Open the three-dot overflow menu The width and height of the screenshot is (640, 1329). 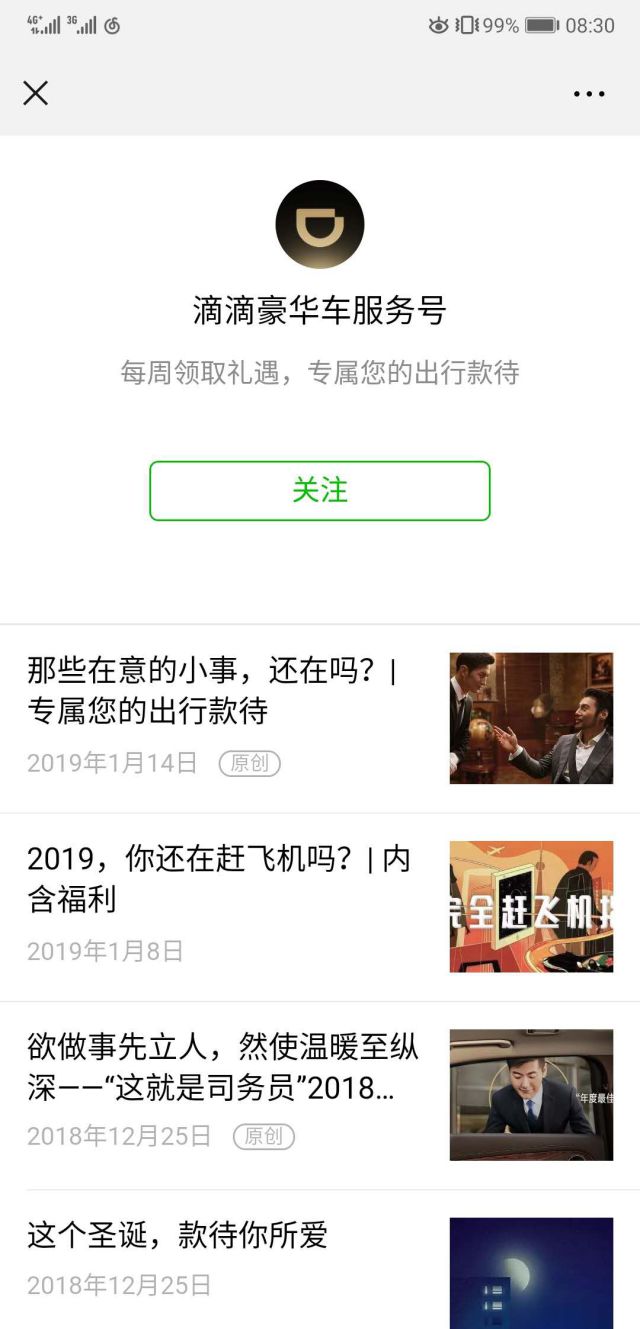[589, 94]
